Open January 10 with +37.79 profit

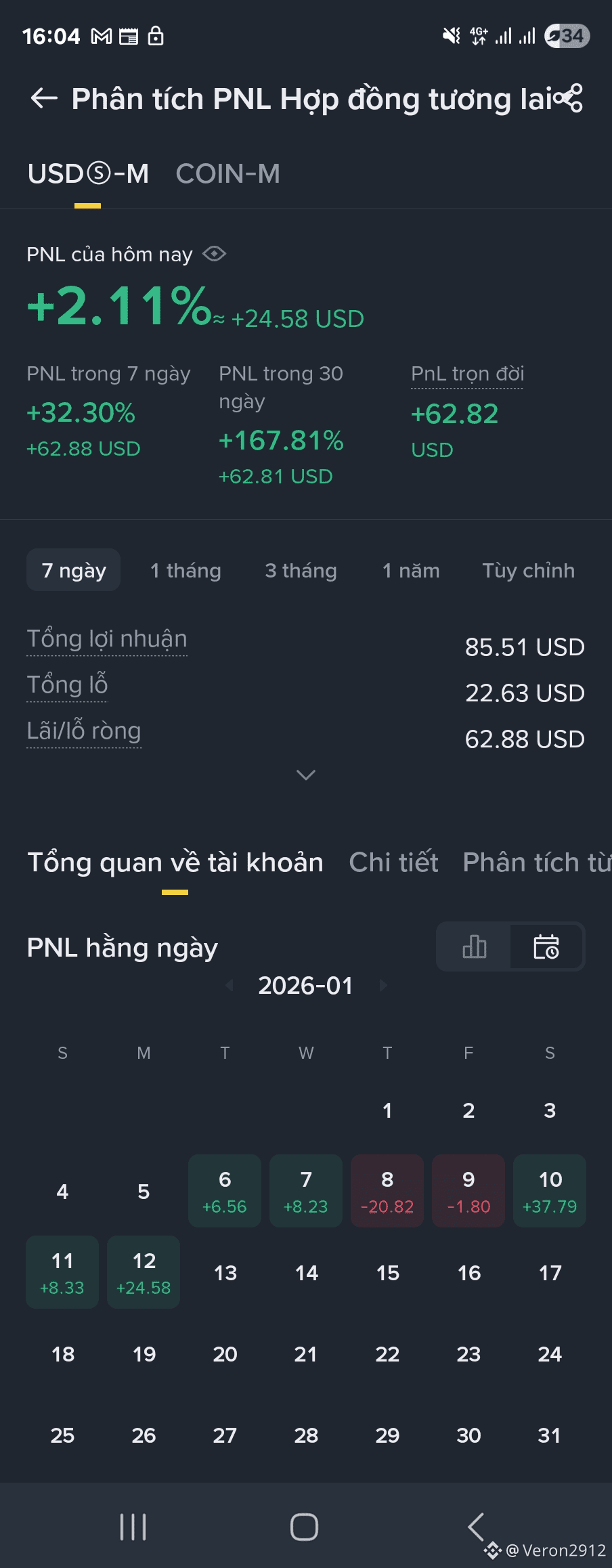pyautogui.click(x=550, y=1191)
